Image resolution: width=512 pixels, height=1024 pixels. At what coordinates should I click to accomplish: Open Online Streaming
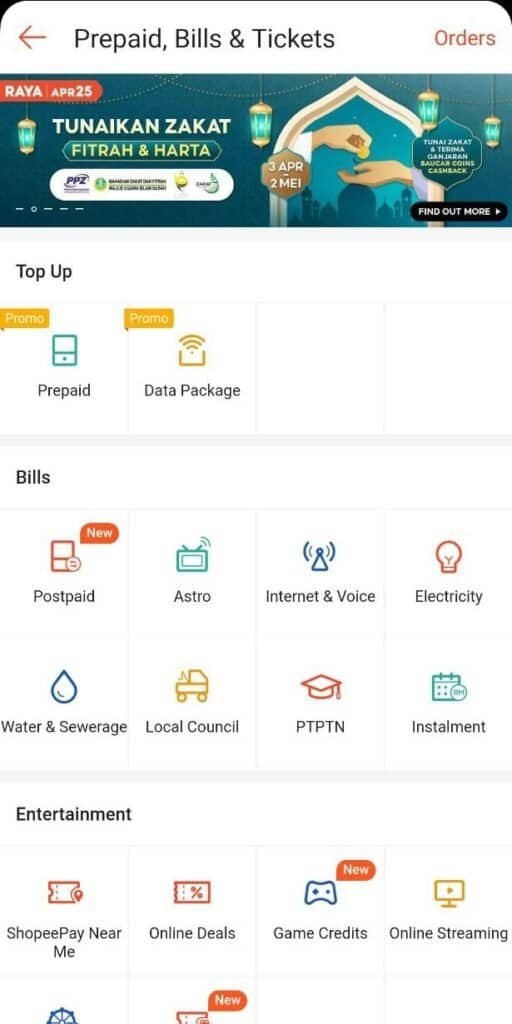pyautogui.click(x=448, y=910)
